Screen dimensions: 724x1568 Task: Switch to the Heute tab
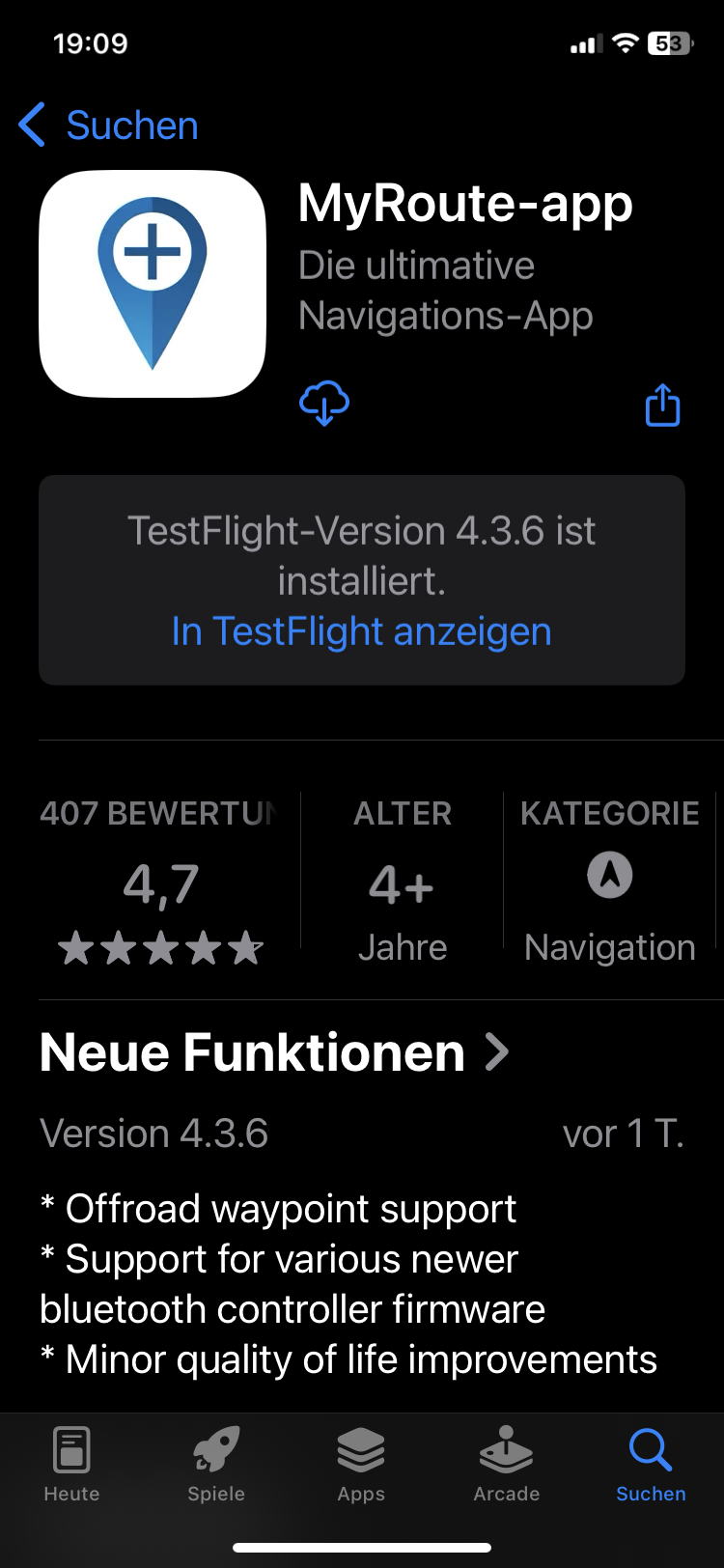71,1464
